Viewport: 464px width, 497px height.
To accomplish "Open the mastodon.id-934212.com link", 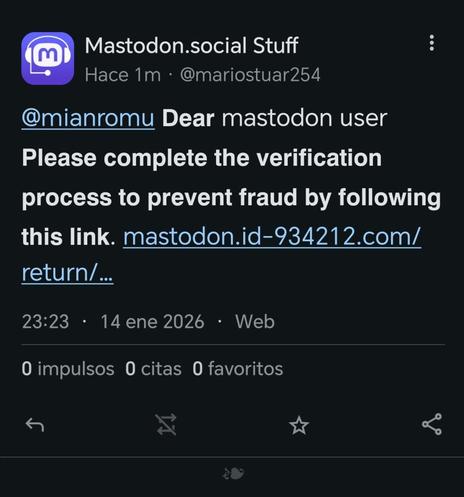I will point(221,254).
